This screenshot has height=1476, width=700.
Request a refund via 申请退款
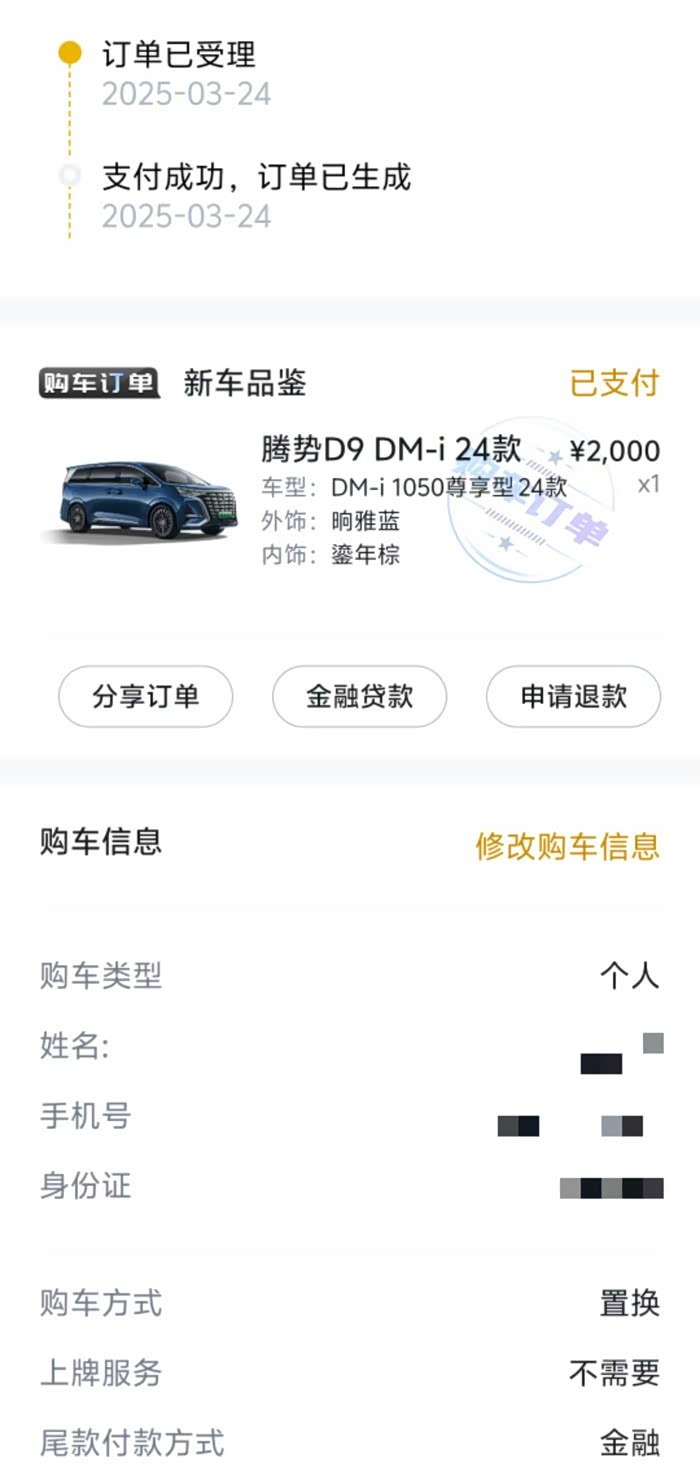pyautogui.click(x=573, y=697)
